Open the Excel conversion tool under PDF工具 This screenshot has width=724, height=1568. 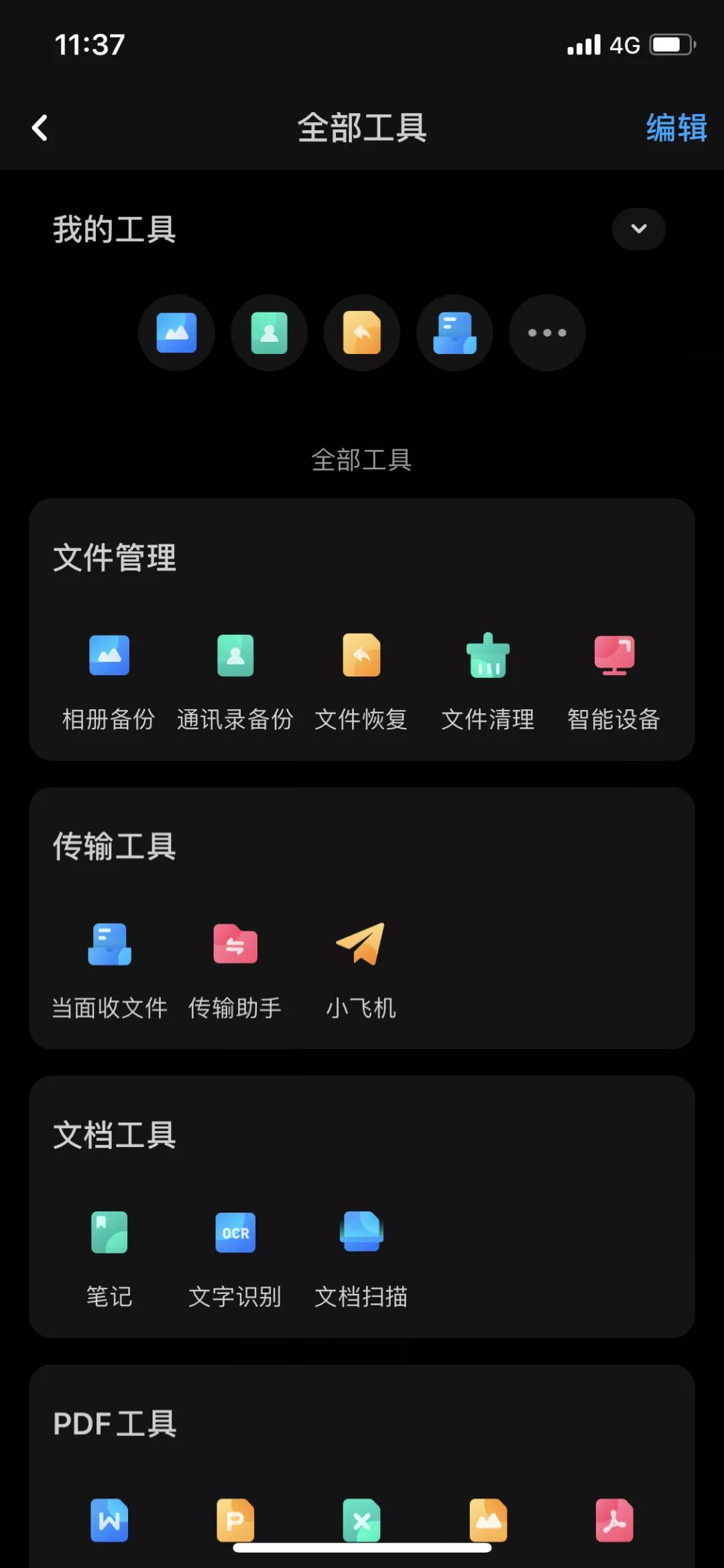tap(361, 1520)
